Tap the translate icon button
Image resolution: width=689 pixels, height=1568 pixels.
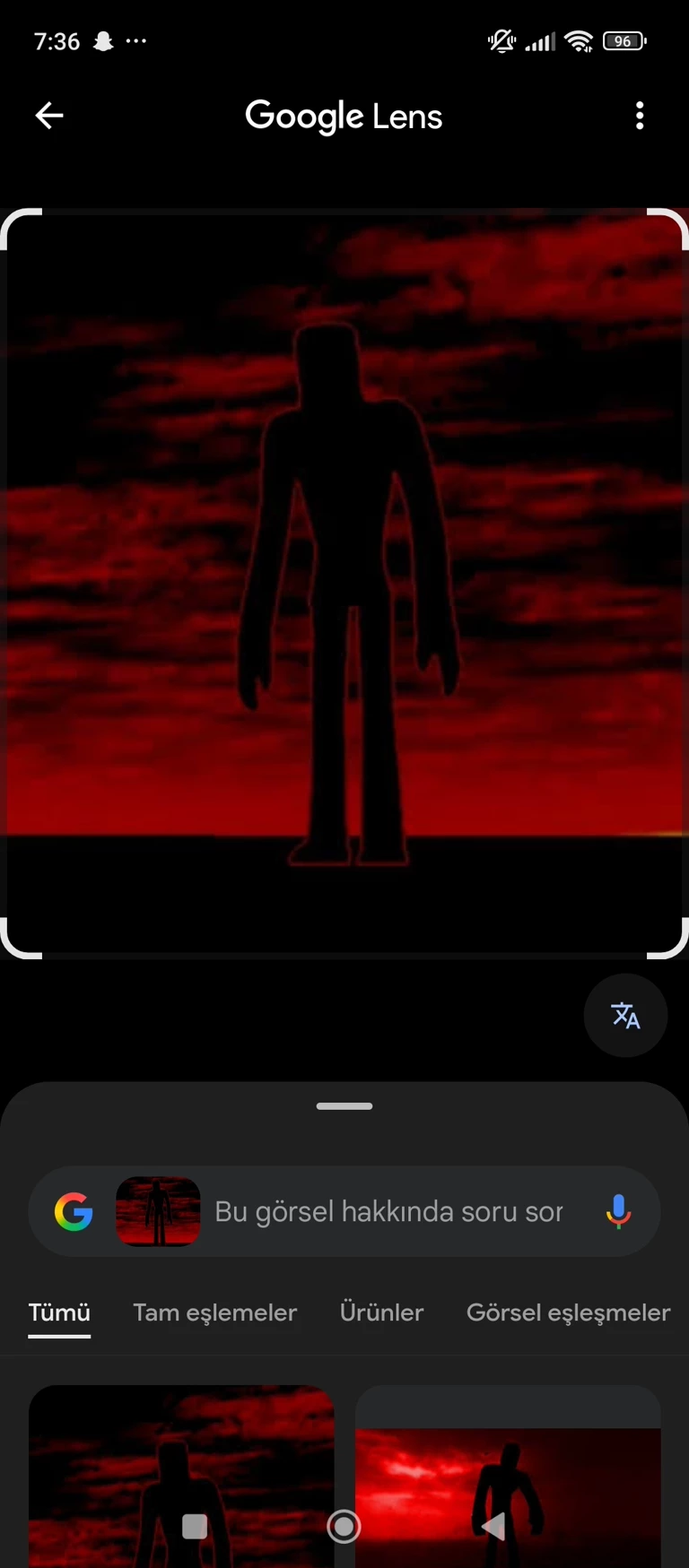coord(625,1016)
